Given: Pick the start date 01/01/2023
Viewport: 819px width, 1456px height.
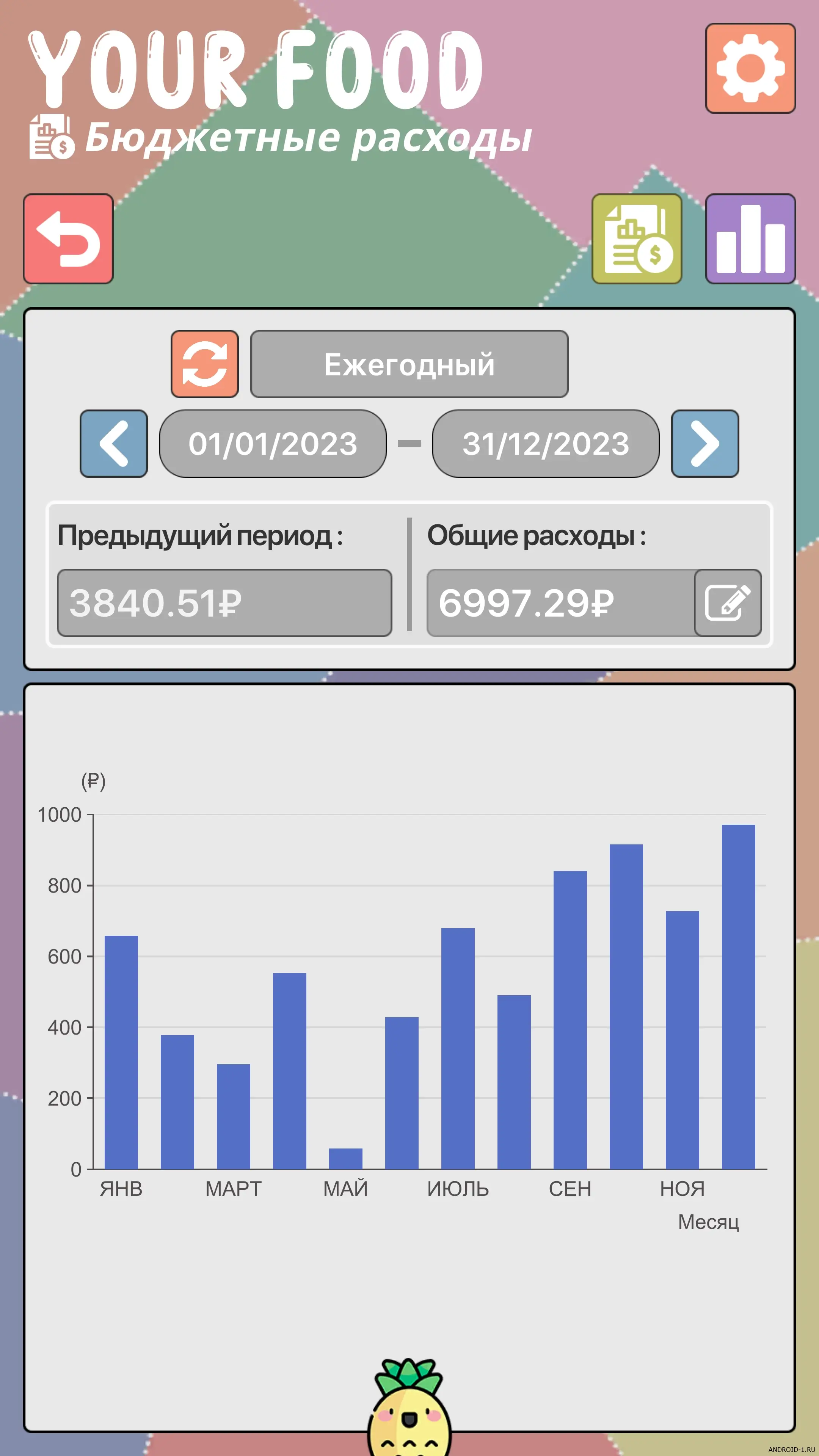Looking at the screenshot, I should pos(273,444).
